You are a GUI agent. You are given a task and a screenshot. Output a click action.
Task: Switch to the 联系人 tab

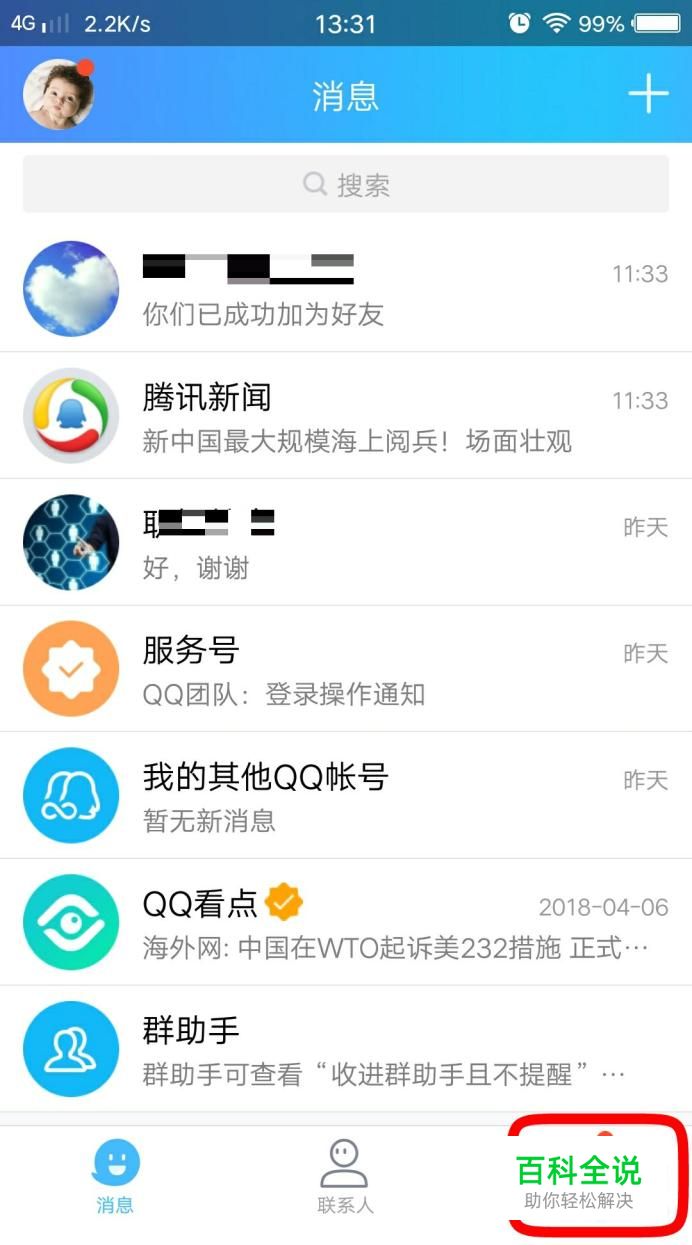(x=345, y=1176)
